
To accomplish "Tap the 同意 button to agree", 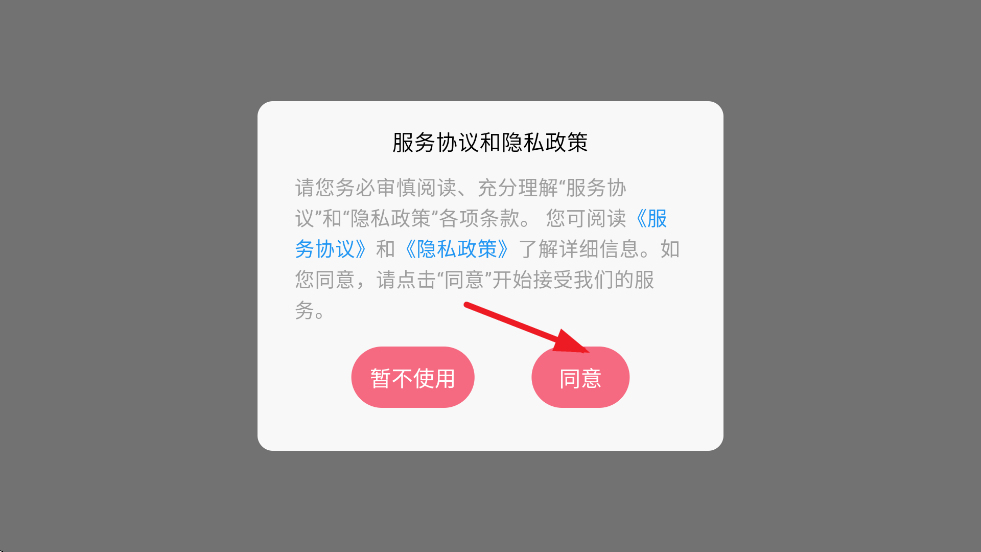I will (x=580, y=378).
